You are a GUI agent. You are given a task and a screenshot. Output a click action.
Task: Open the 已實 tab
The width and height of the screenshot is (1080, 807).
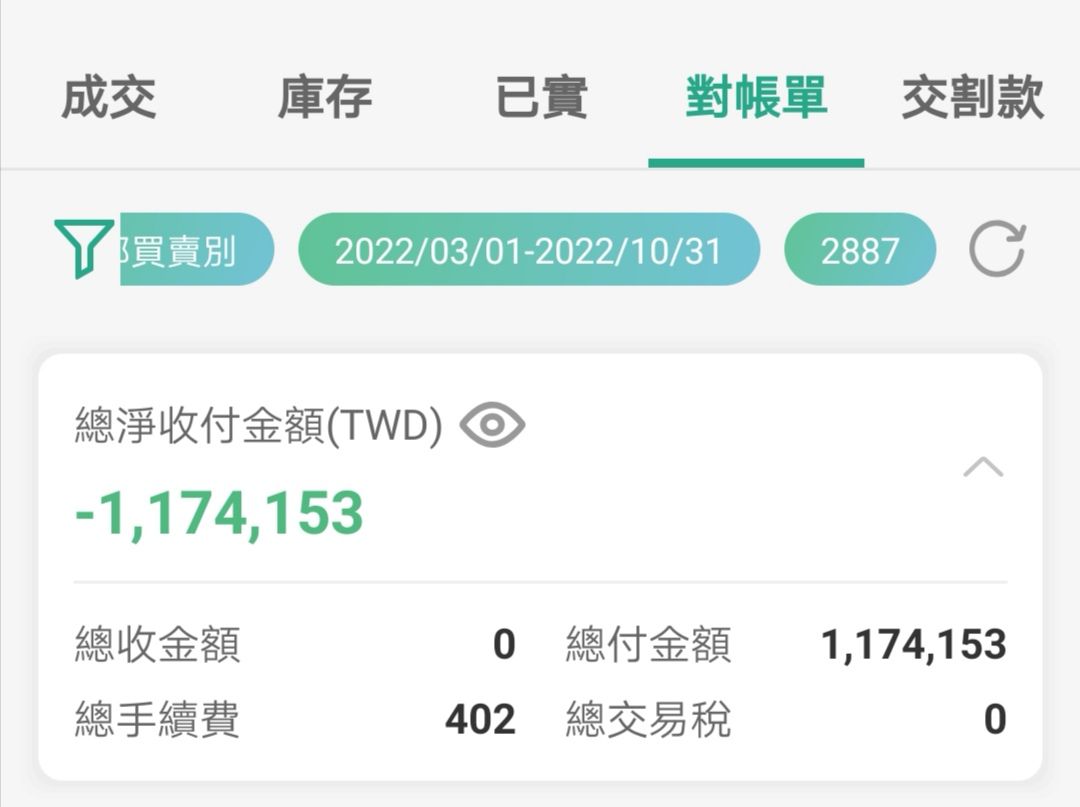click(541, 98)
